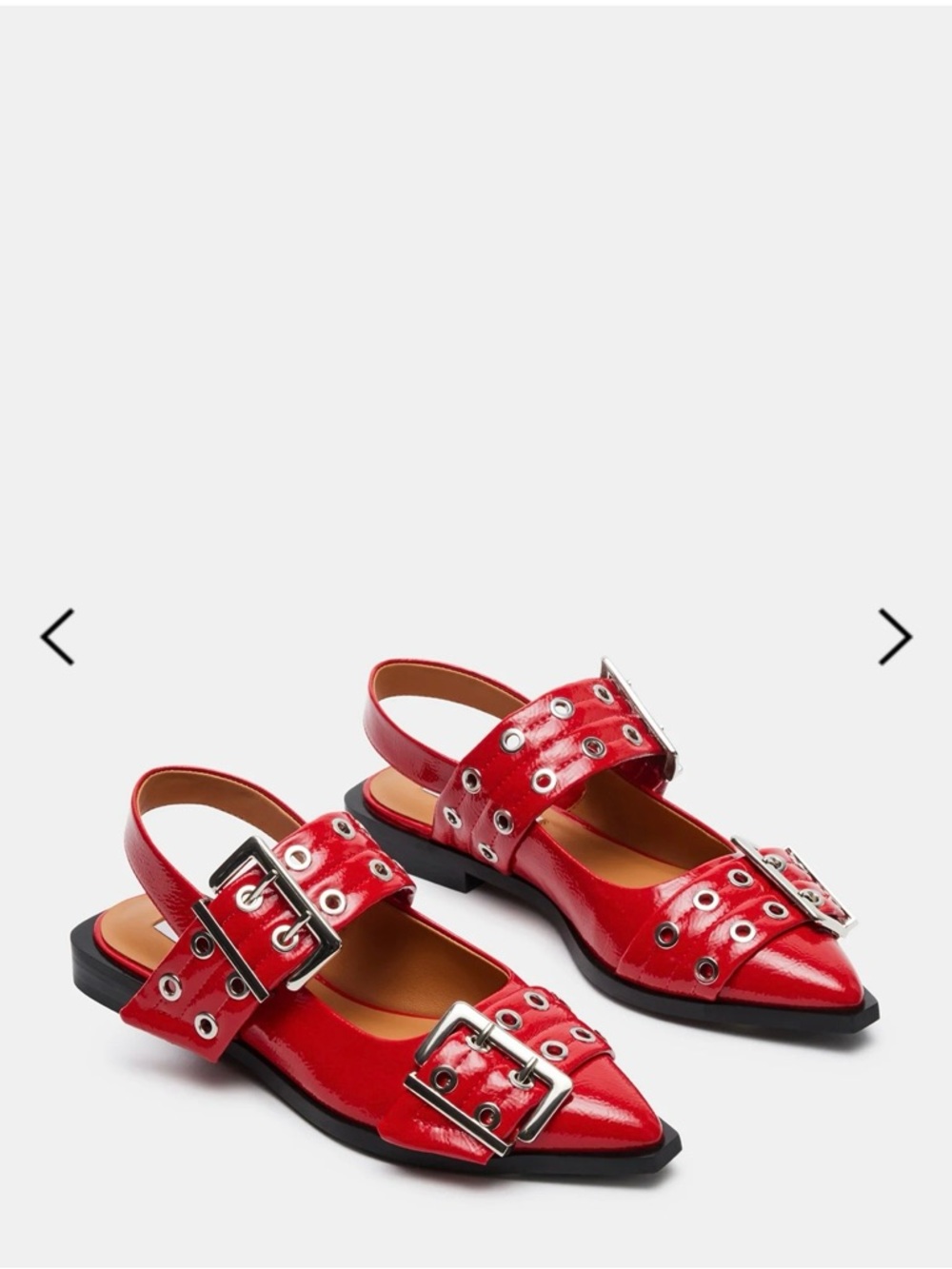Go to the previous product image
Image resolution: width=952 pixels, height=1269 pixels.
(57, 636)
